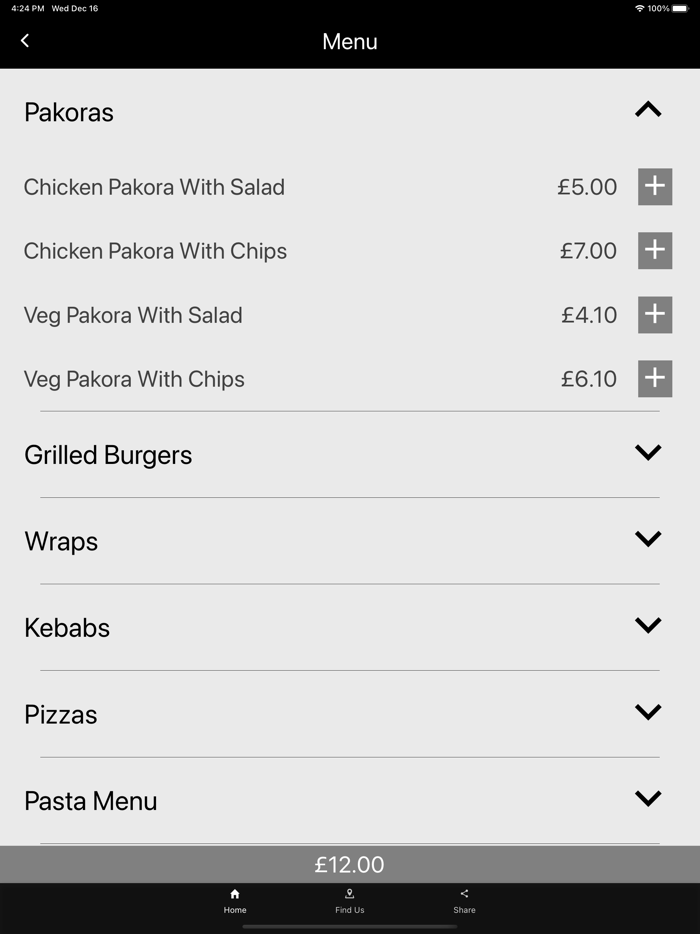Add Chicken Pakora With Salad to order
700x934 pixels.
coord(655,187)
